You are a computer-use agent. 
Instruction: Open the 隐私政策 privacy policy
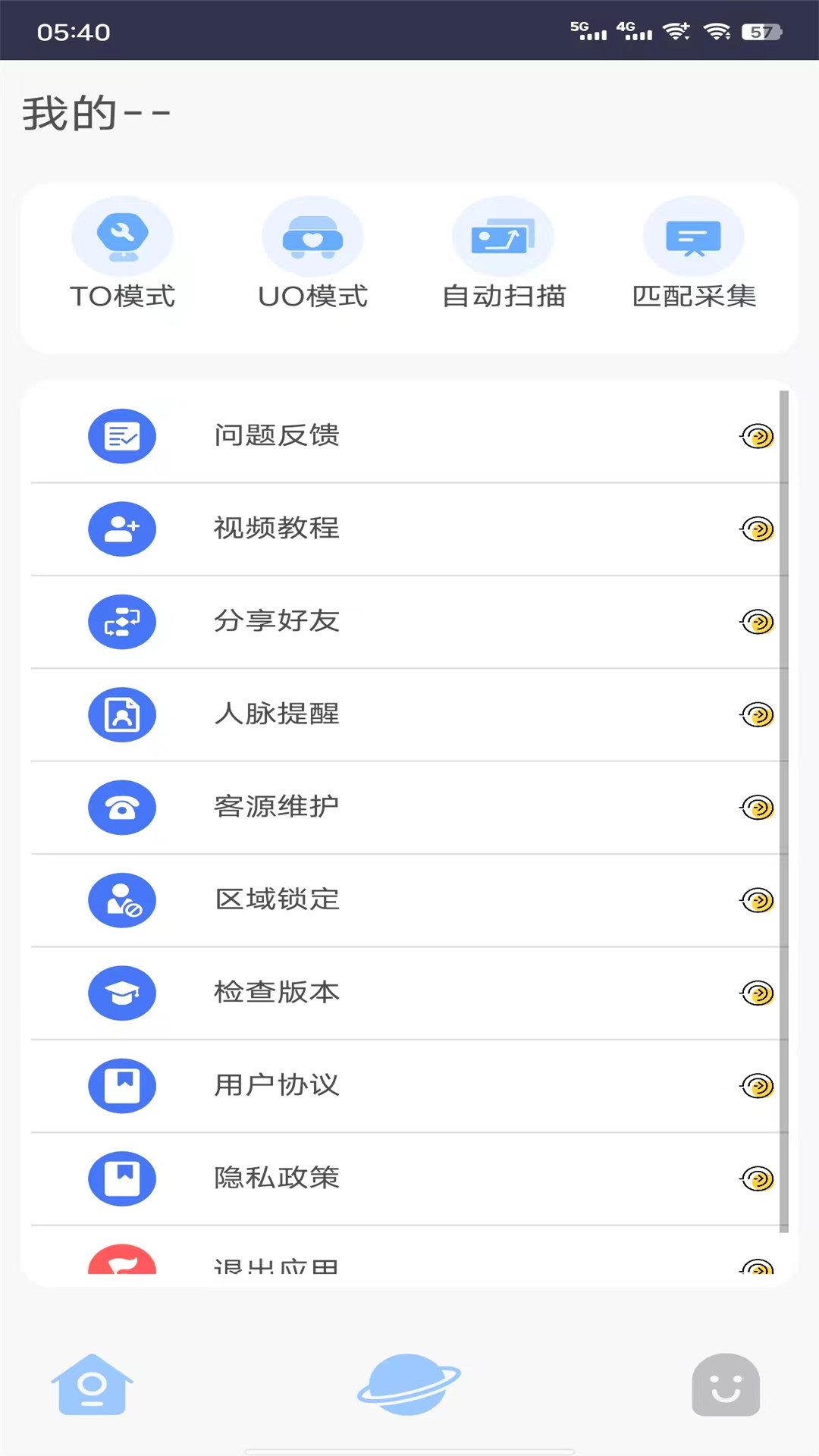coord(276,1178)
